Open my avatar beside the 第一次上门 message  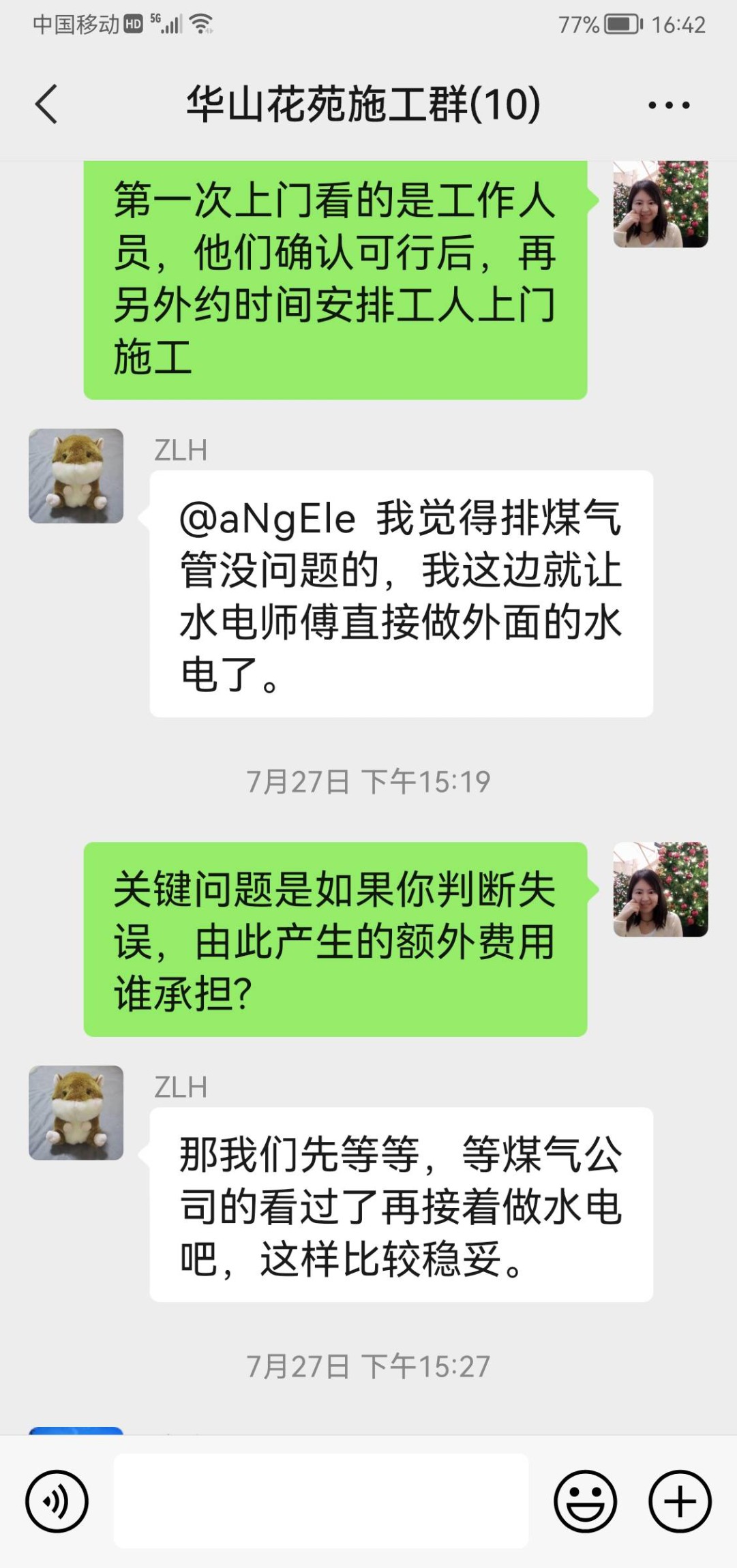pyautogui.click(x=660, y=204)
